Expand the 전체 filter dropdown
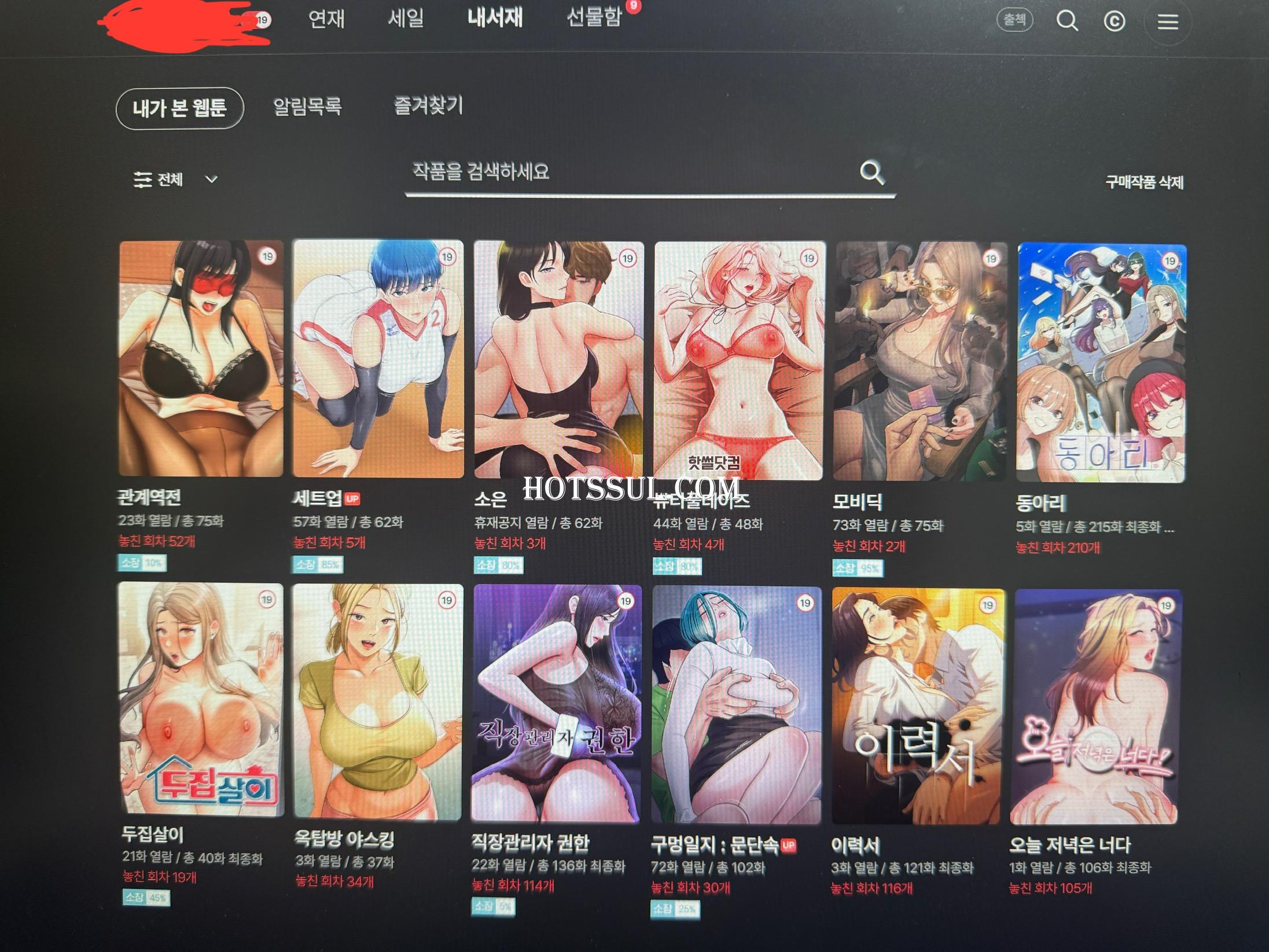This screenshot has width=1269, height=952. (x=175, y=179)
